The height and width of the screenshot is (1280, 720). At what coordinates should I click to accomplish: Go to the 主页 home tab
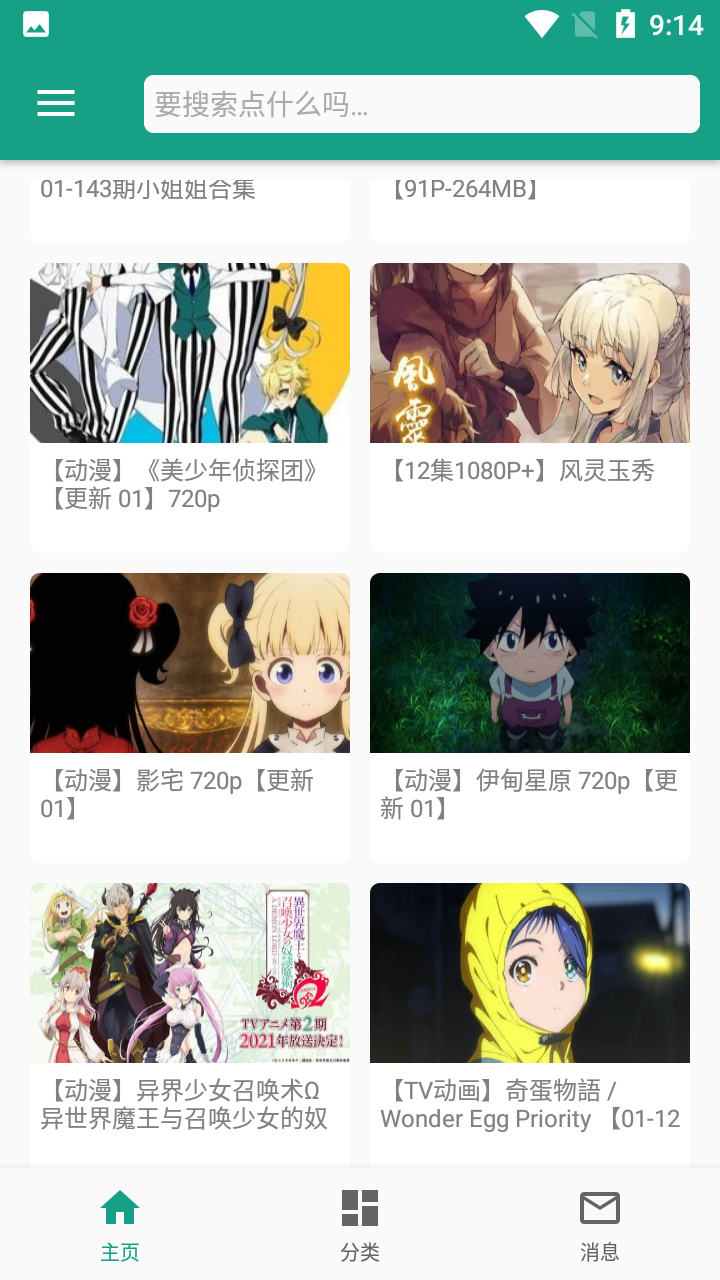pos(120,1224)
